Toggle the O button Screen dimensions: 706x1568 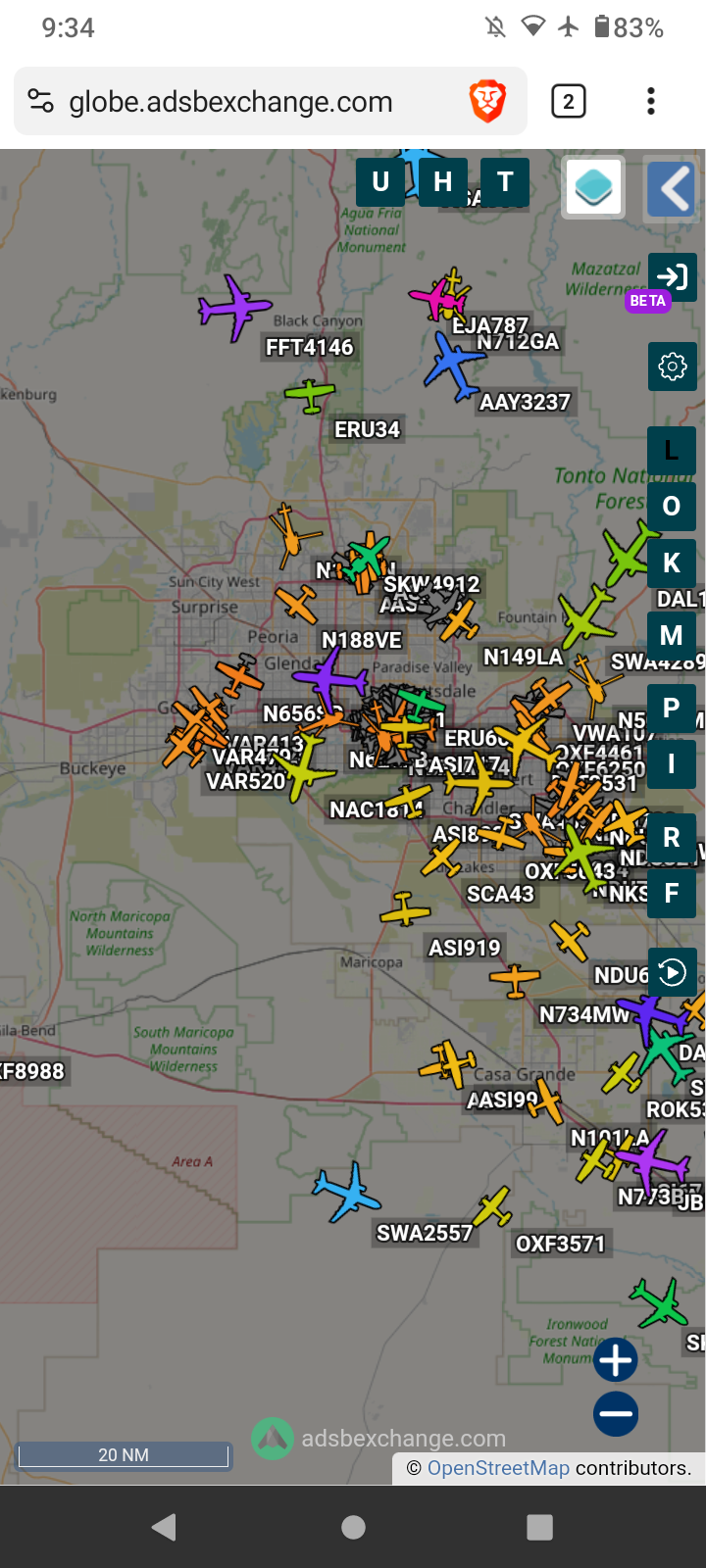672,507
